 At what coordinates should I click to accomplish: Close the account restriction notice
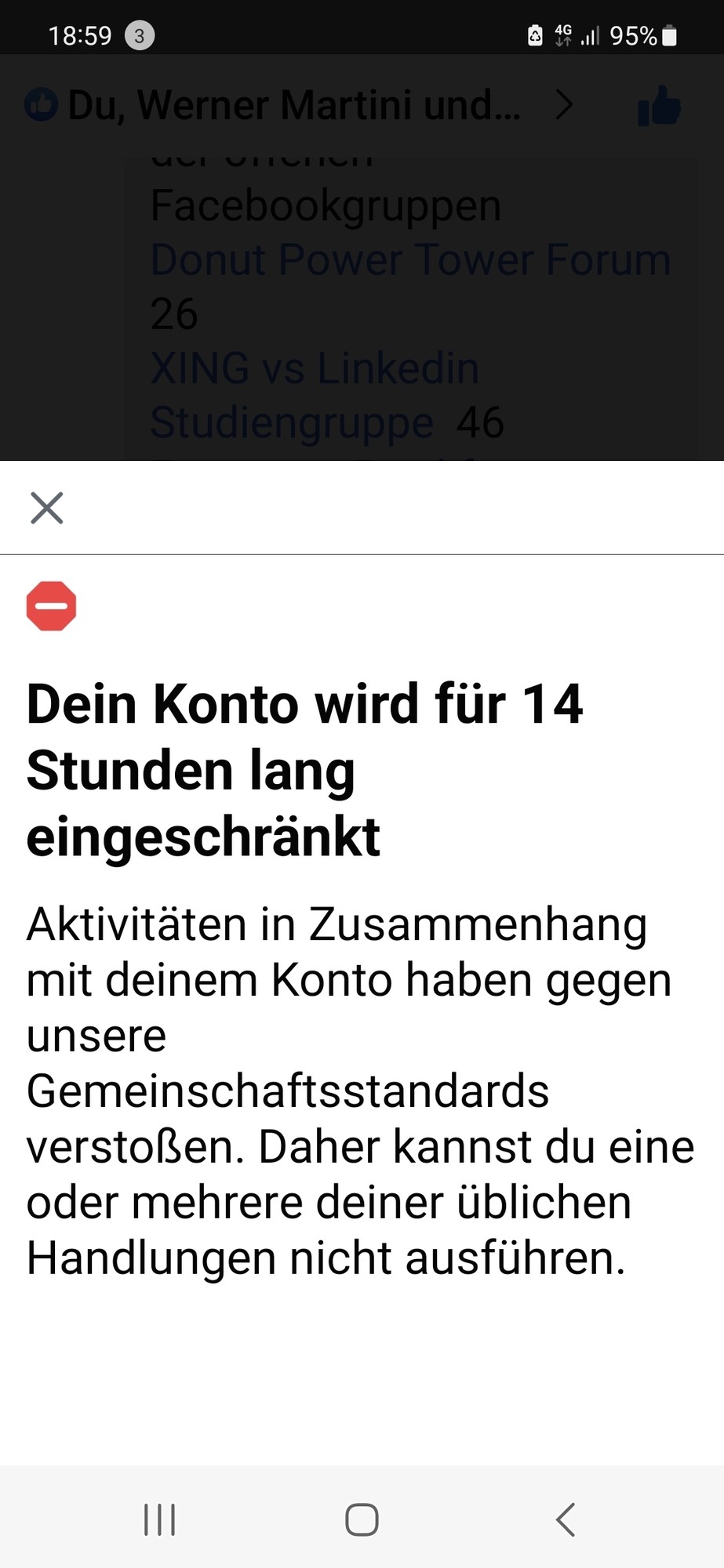point(46,508)
